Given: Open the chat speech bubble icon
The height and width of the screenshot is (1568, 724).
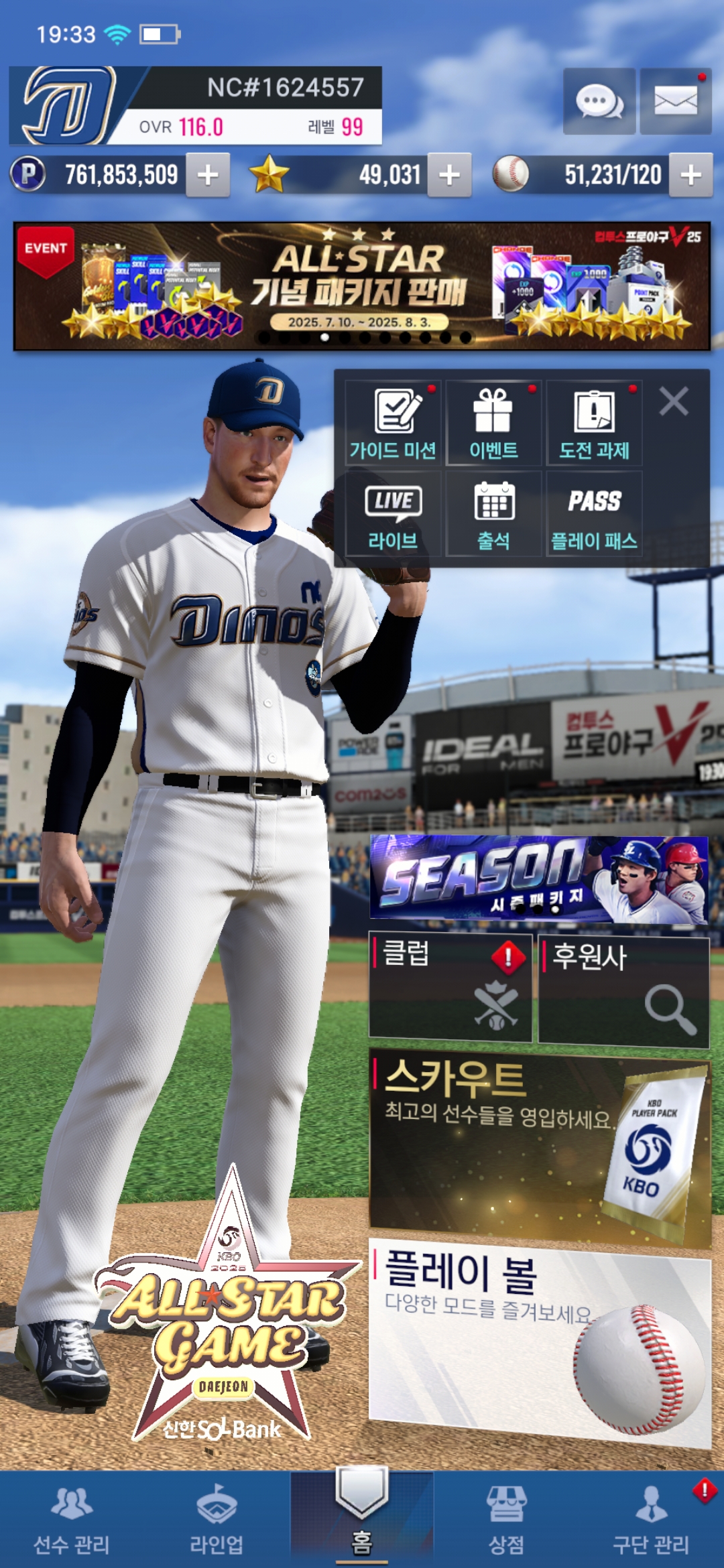Looking at the screenshot, I should [x=599, y=102].
